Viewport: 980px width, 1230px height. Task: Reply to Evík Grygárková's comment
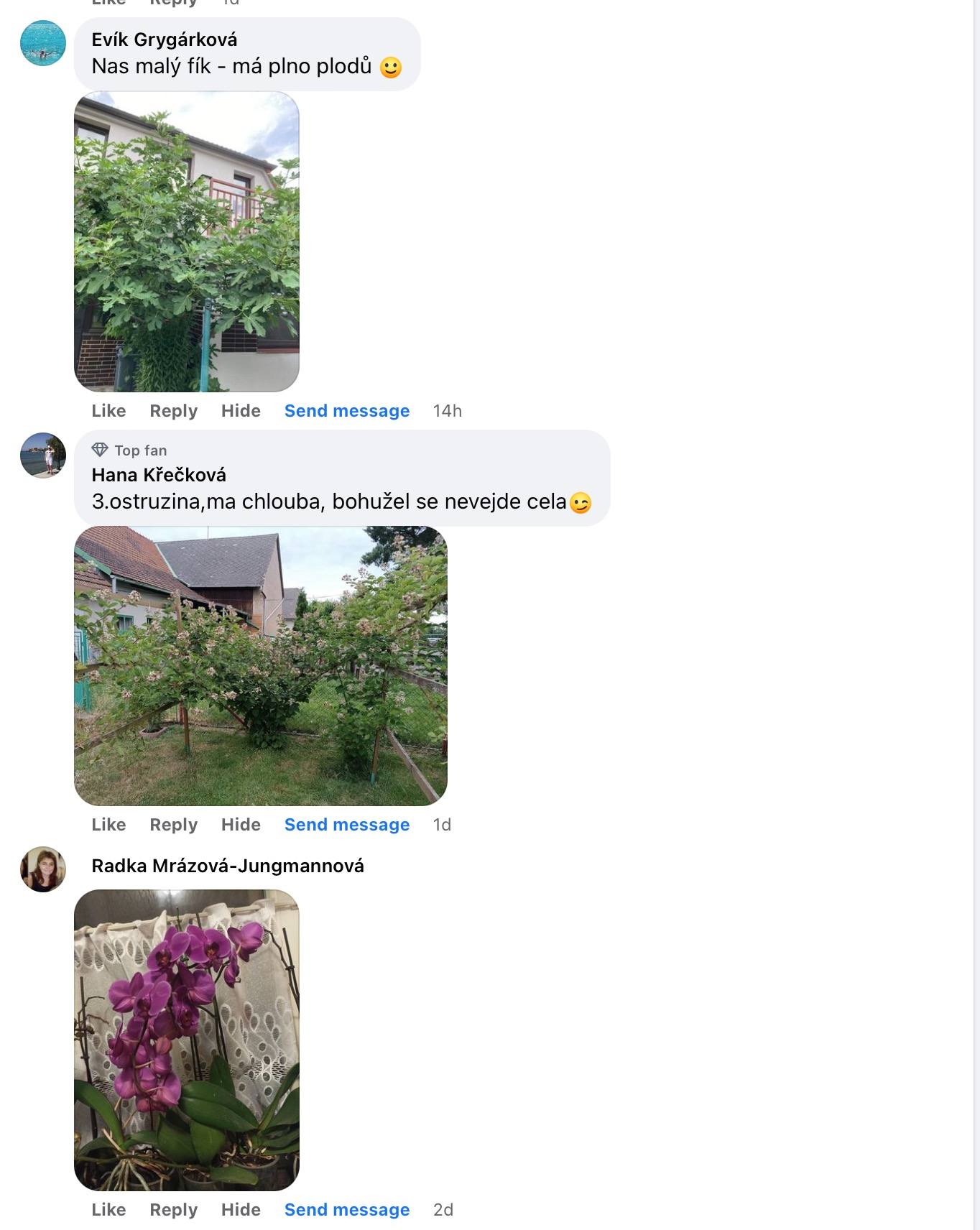pos(173,411)
